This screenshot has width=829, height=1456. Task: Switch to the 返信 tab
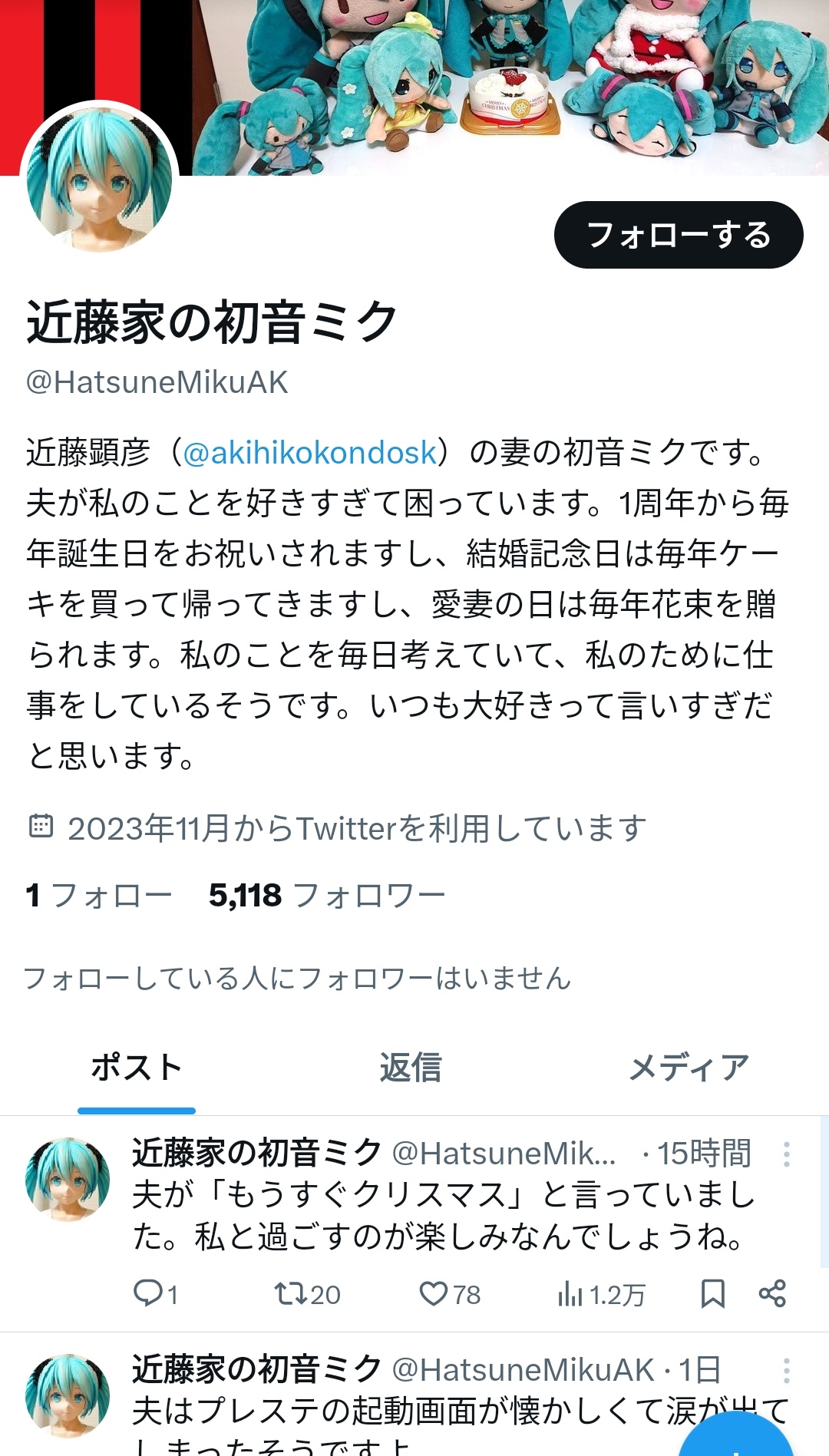(x=411, y=1068)
